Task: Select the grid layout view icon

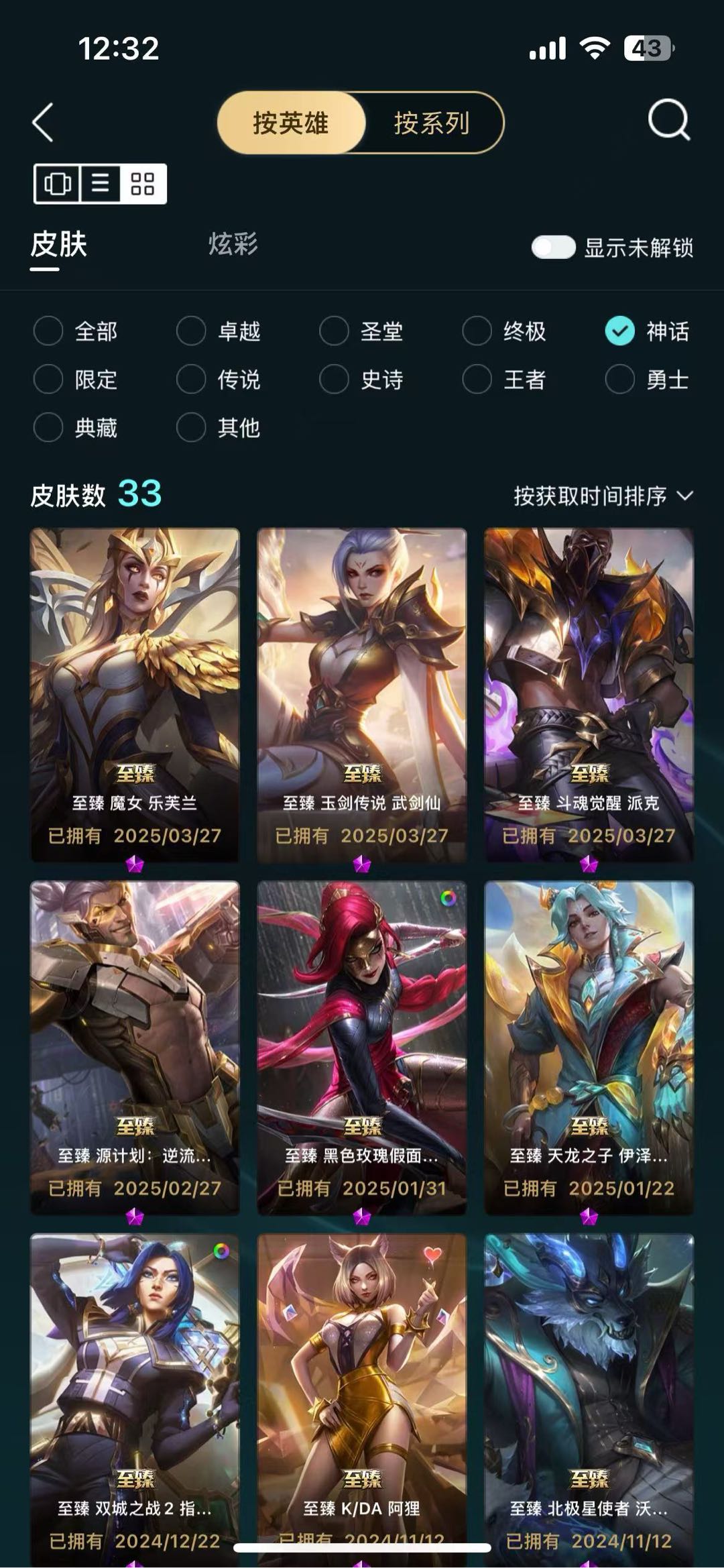Action: coord(143,183)
